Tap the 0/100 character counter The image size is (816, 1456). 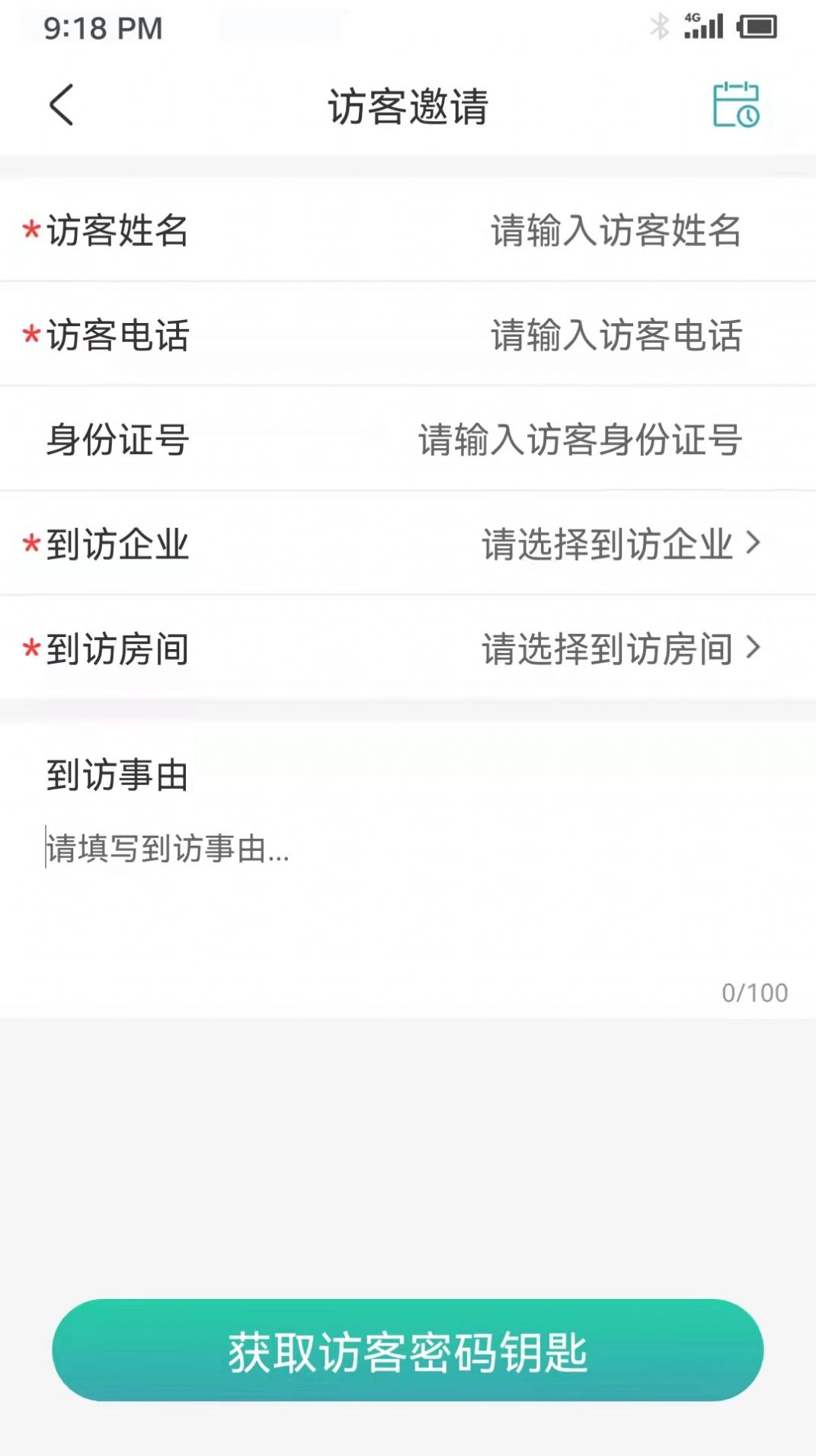tap(755, 993)
